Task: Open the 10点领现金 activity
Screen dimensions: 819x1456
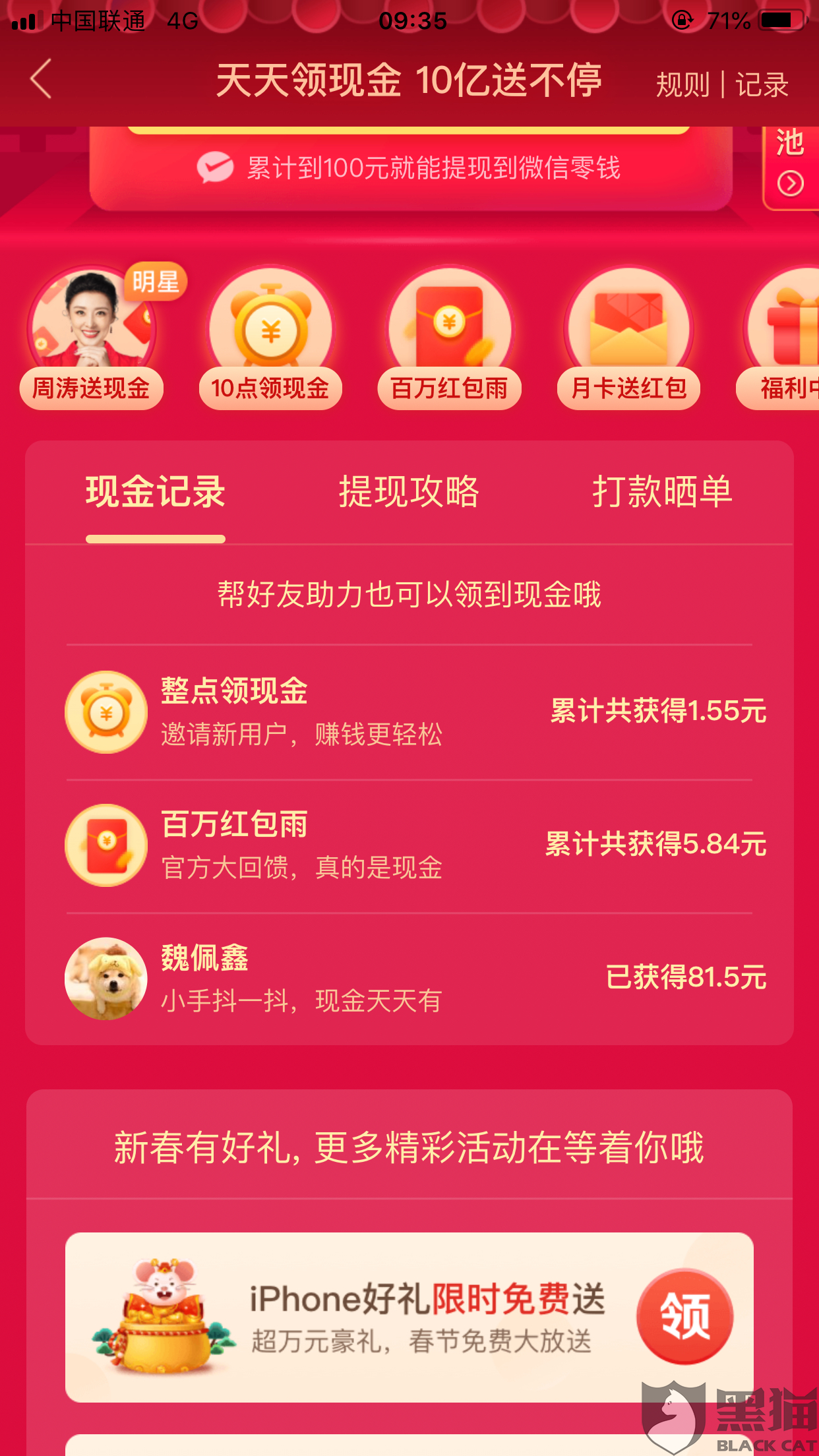Action: point(271,336)
